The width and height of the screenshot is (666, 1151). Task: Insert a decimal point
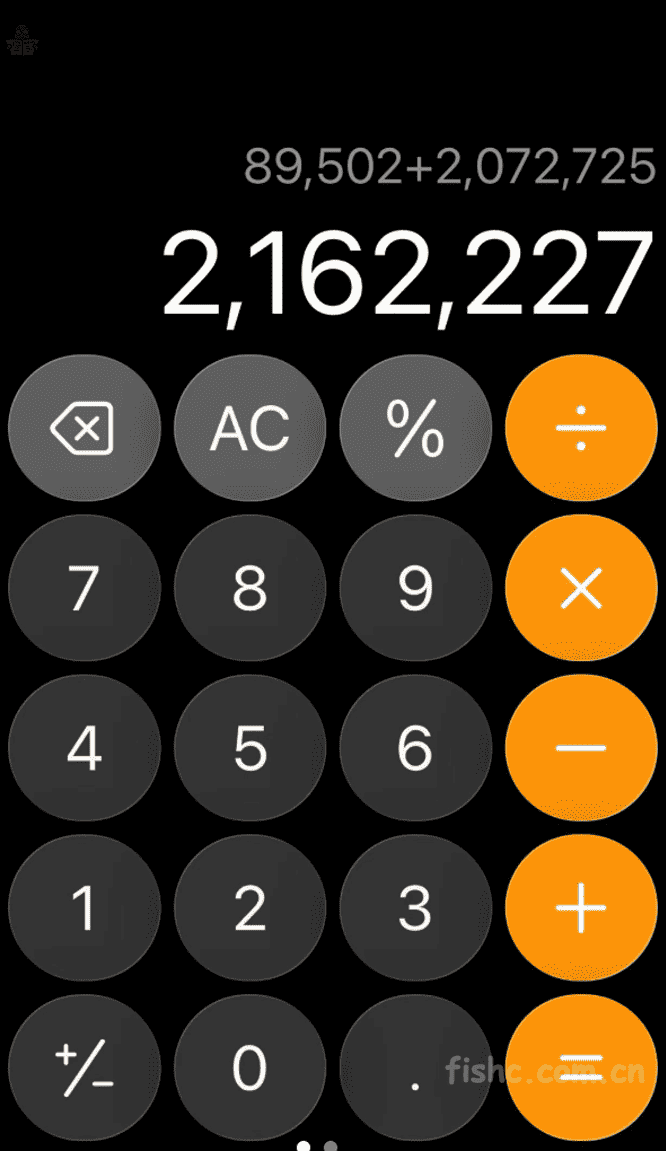point(416,1068)
